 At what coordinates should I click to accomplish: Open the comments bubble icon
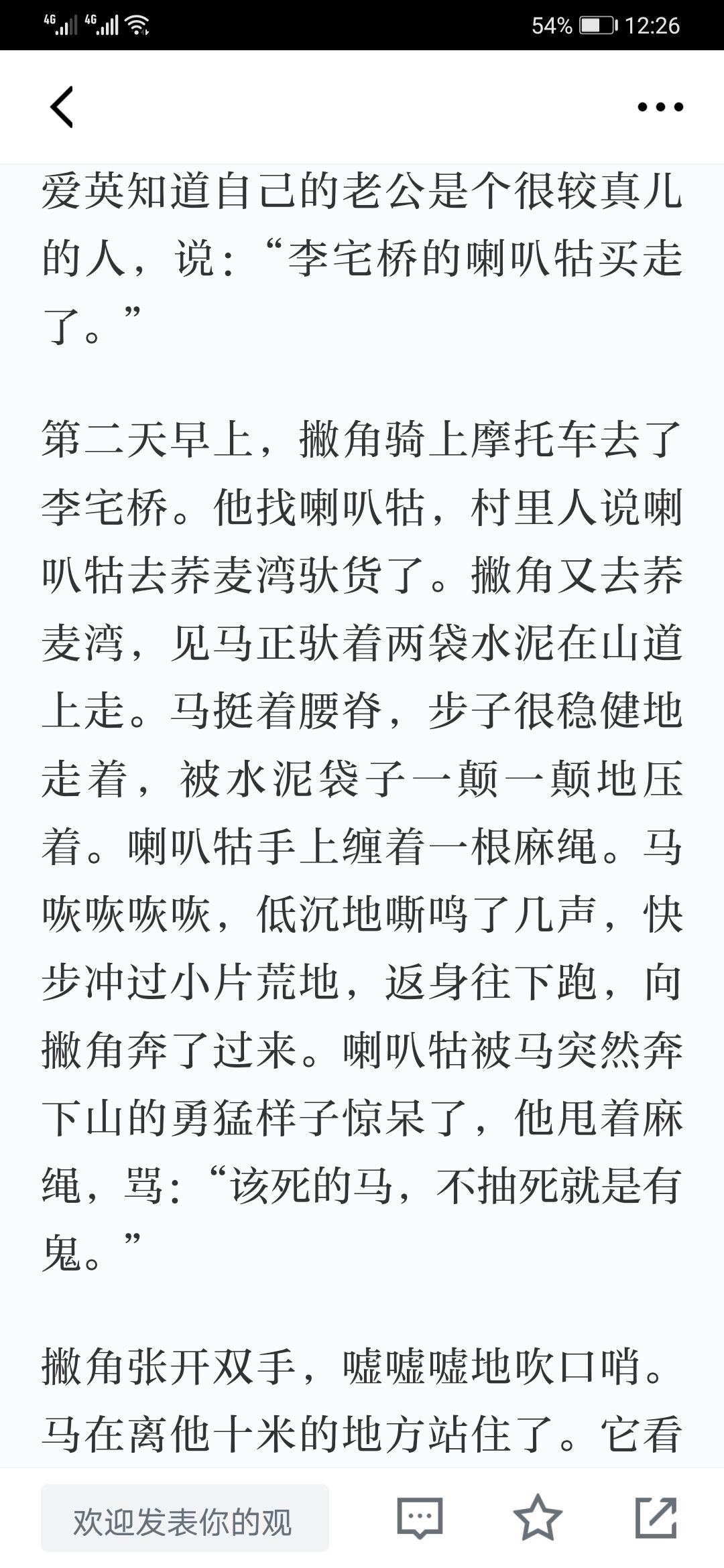(x=420, y=1518)
